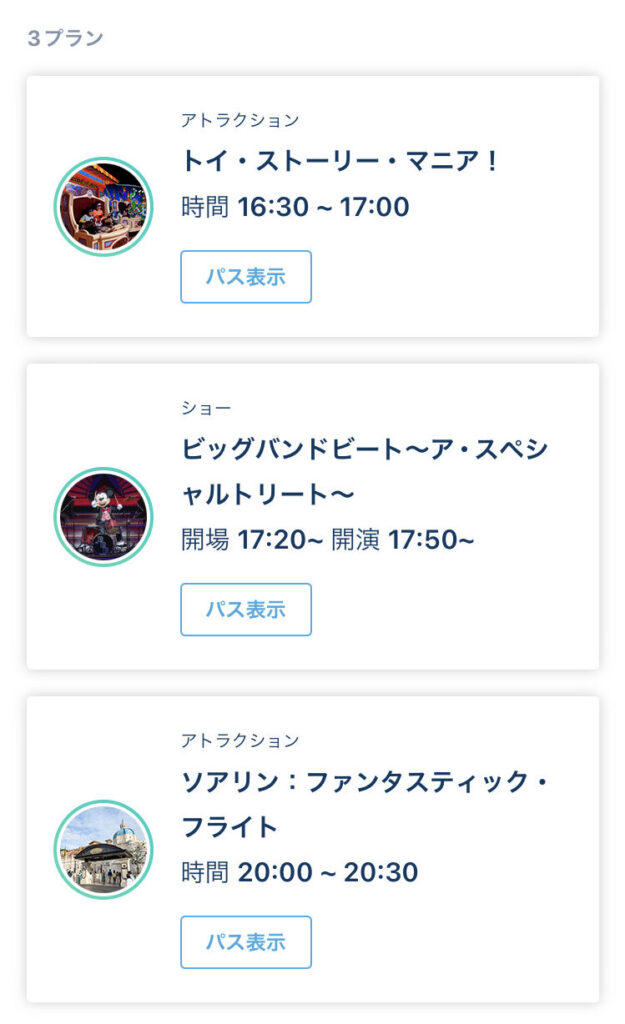
Task: Select the ビッグバンドビート show card
Action: point(312,517)
